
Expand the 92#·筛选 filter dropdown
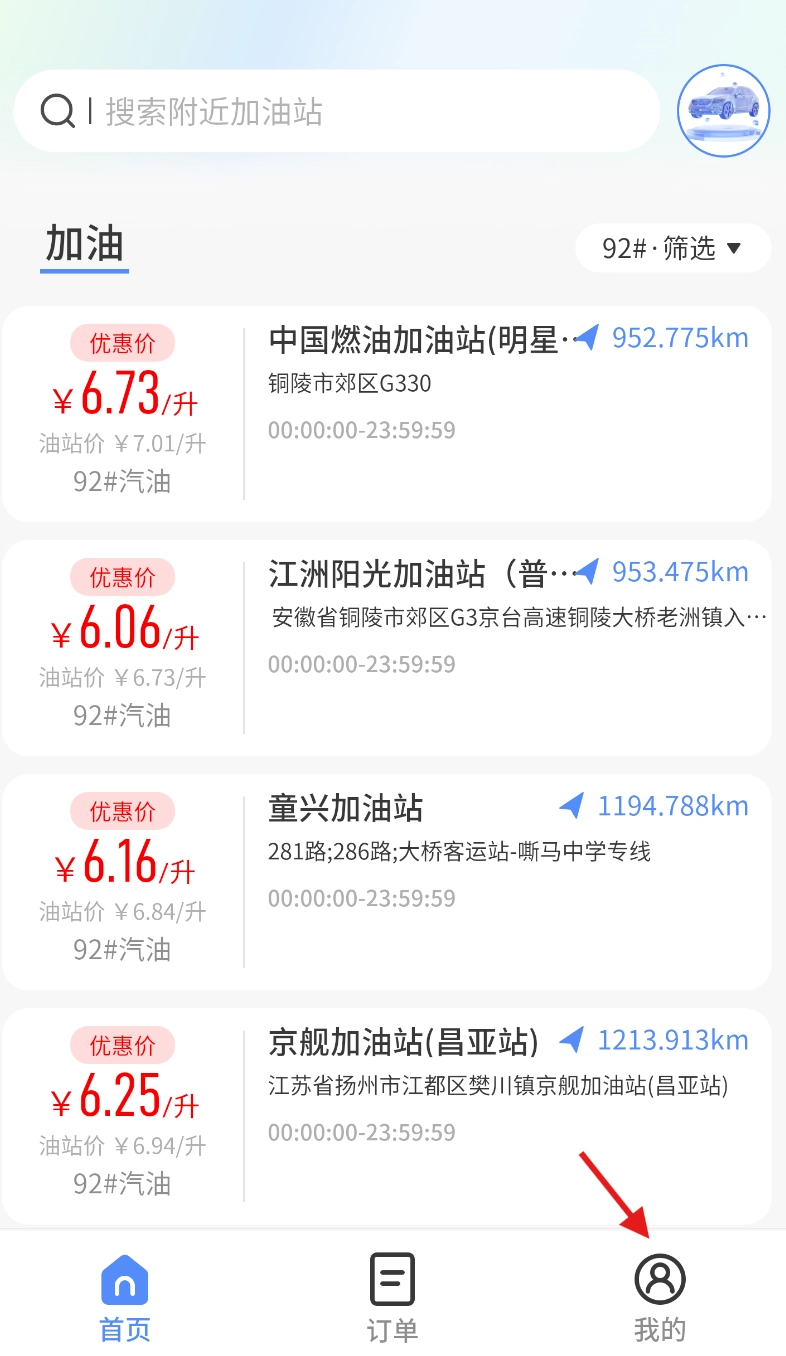(673, 248)
